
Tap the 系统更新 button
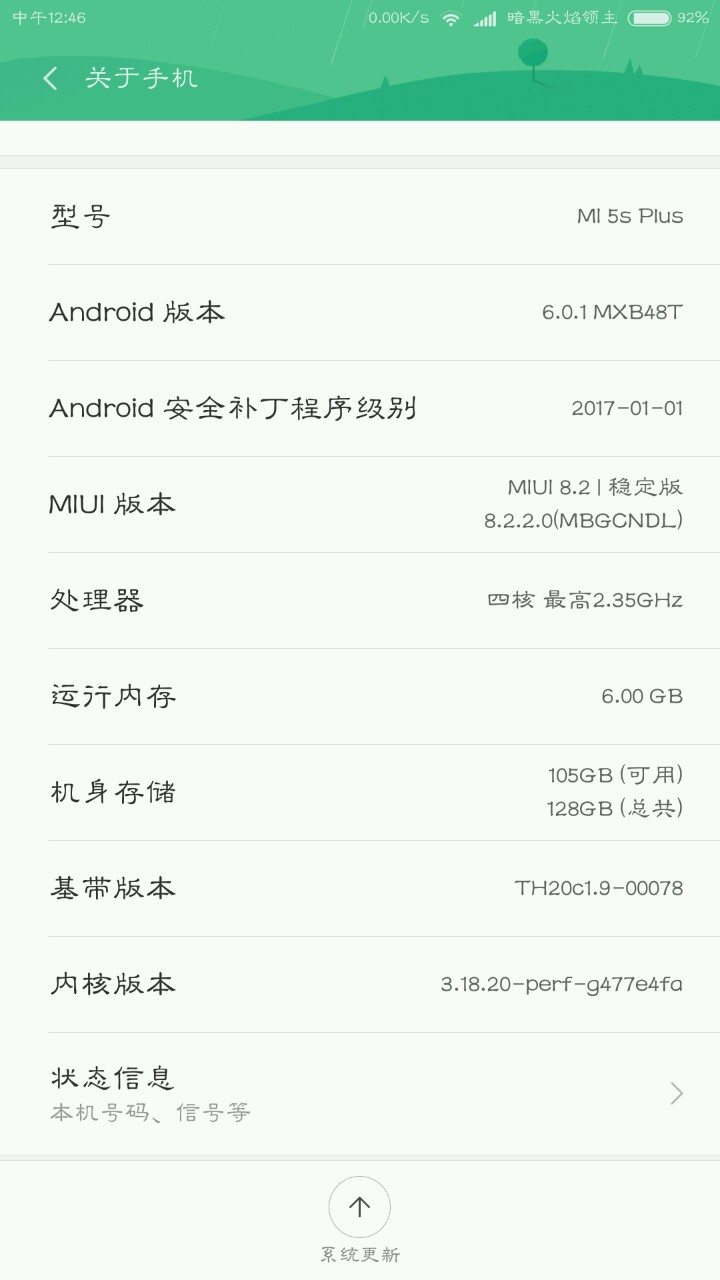point(360,1208)
